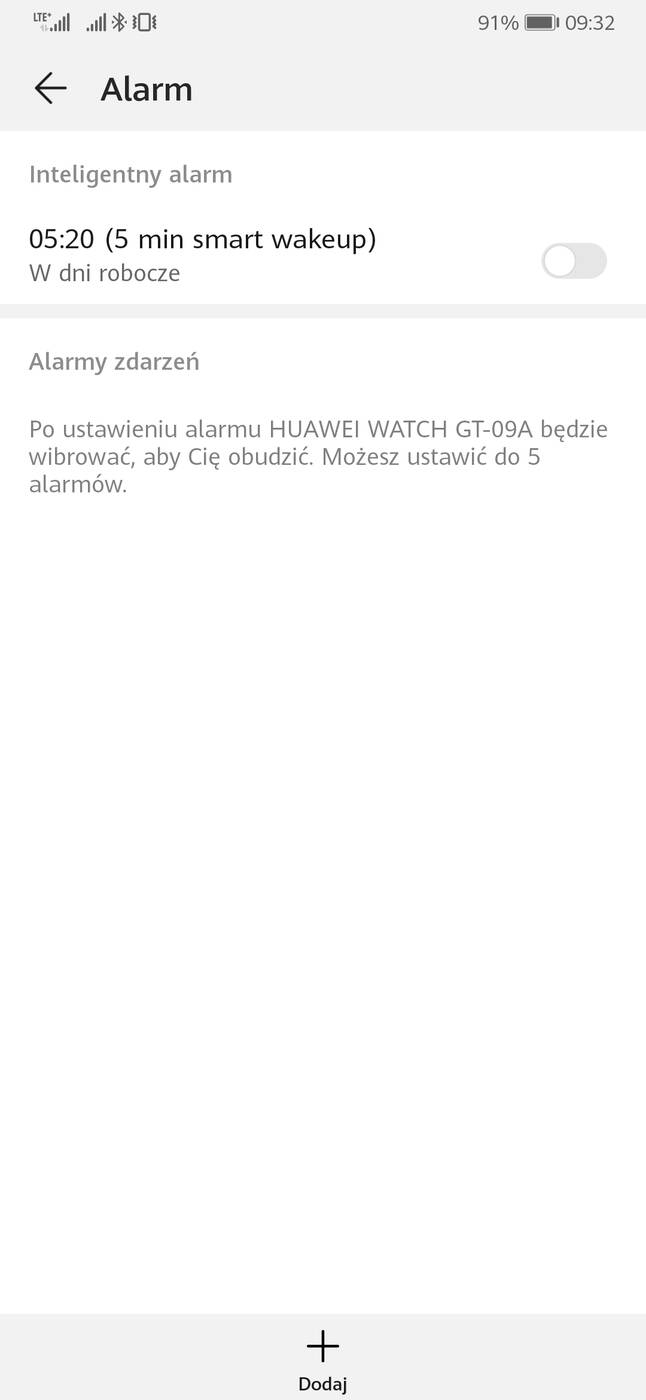
Task: Go back from the Alarm screen
Action: click(x=50, y=89)
